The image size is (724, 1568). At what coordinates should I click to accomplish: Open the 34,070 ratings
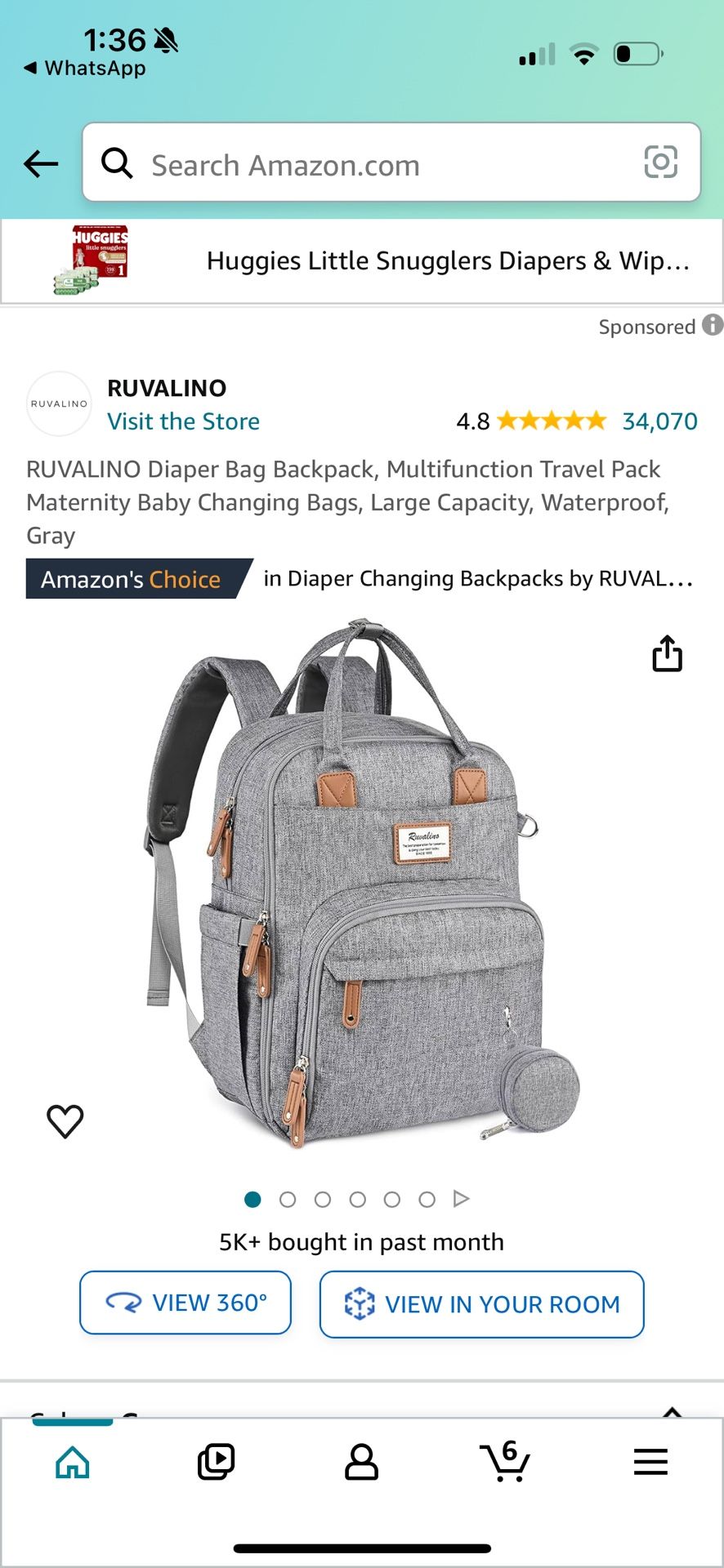tap(659, 421)
